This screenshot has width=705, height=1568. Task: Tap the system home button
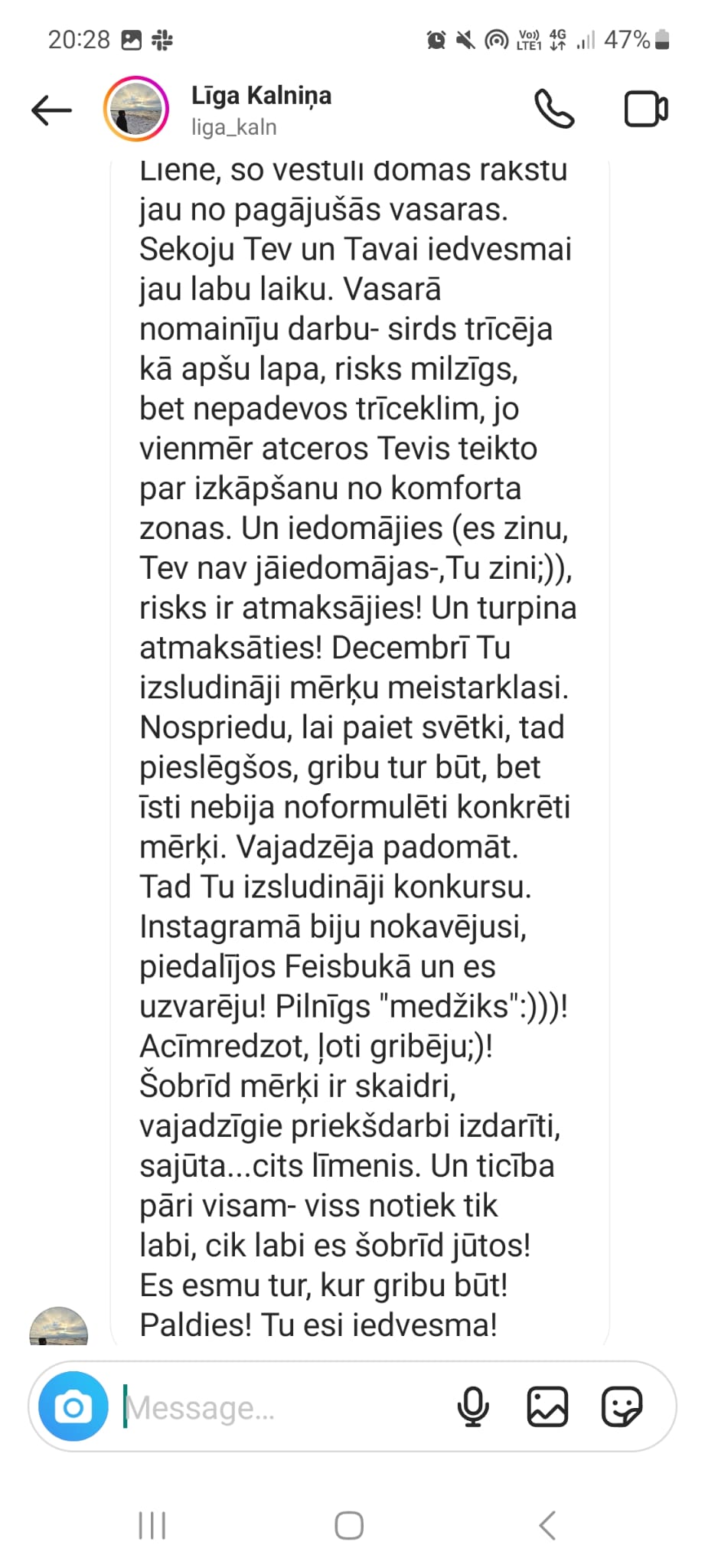349,1525
